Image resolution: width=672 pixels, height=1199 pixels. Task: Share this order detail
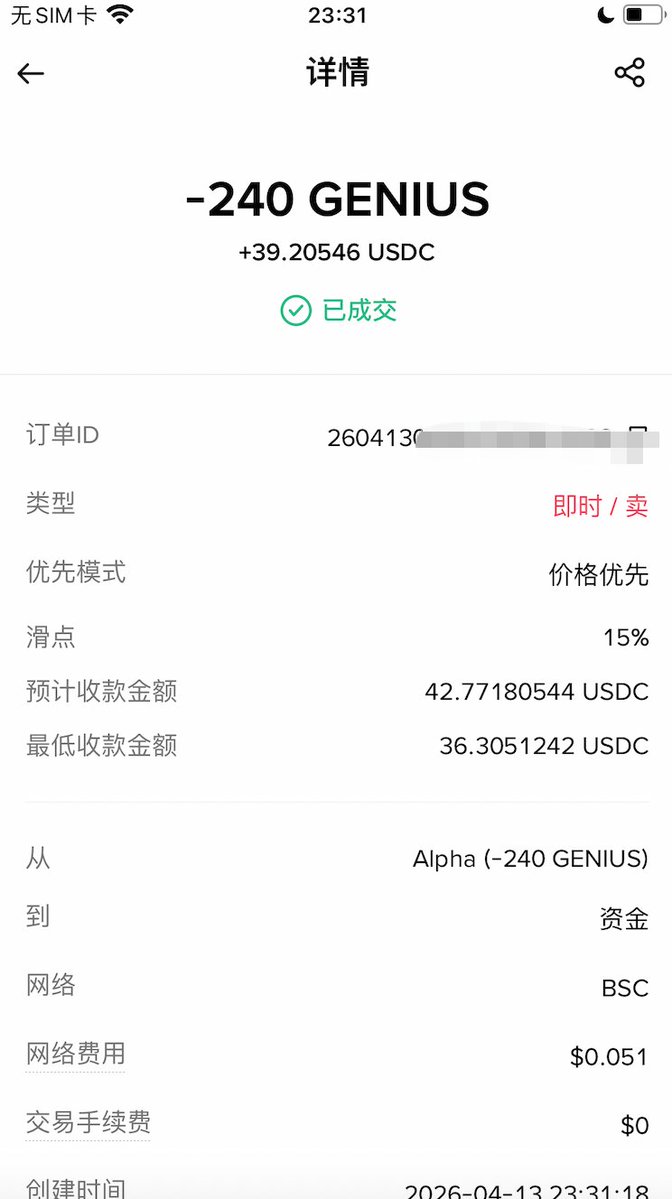[630, 73]
